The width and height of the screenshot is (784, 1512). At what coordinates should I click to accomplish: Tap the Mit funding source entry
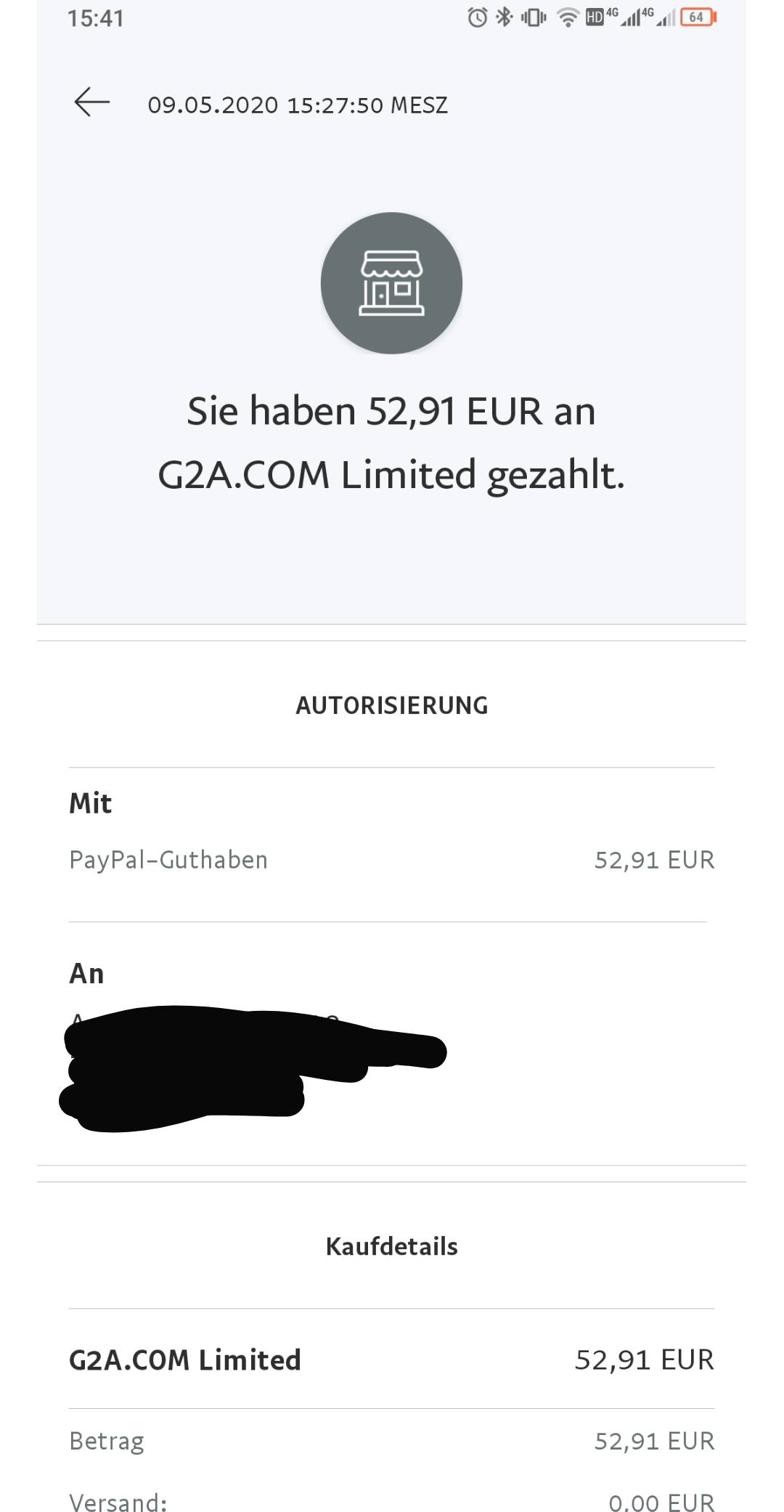pyautogui.click(x=90, y=803)
